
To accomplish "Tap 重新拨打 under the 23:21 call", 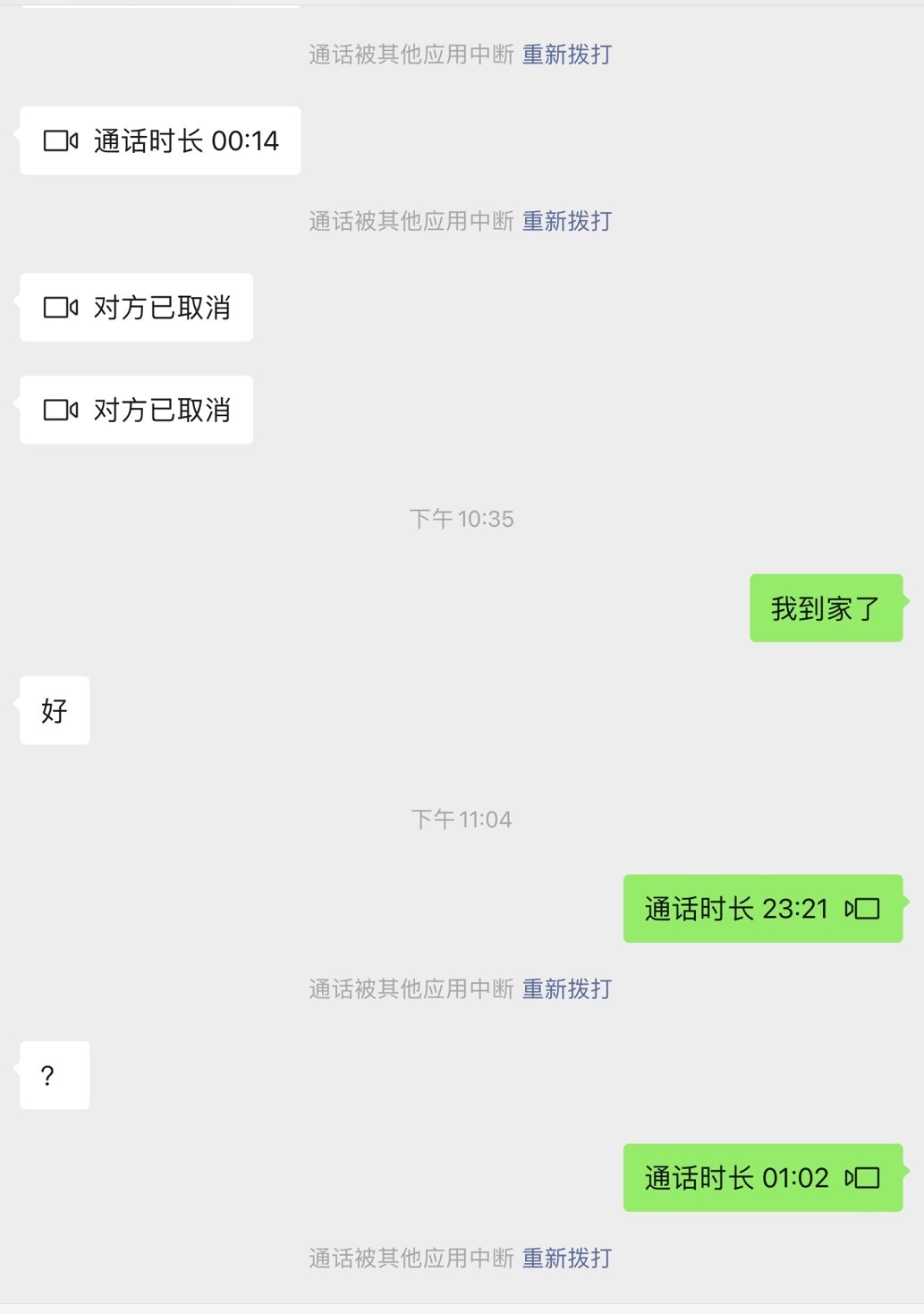I will [567, 988].
